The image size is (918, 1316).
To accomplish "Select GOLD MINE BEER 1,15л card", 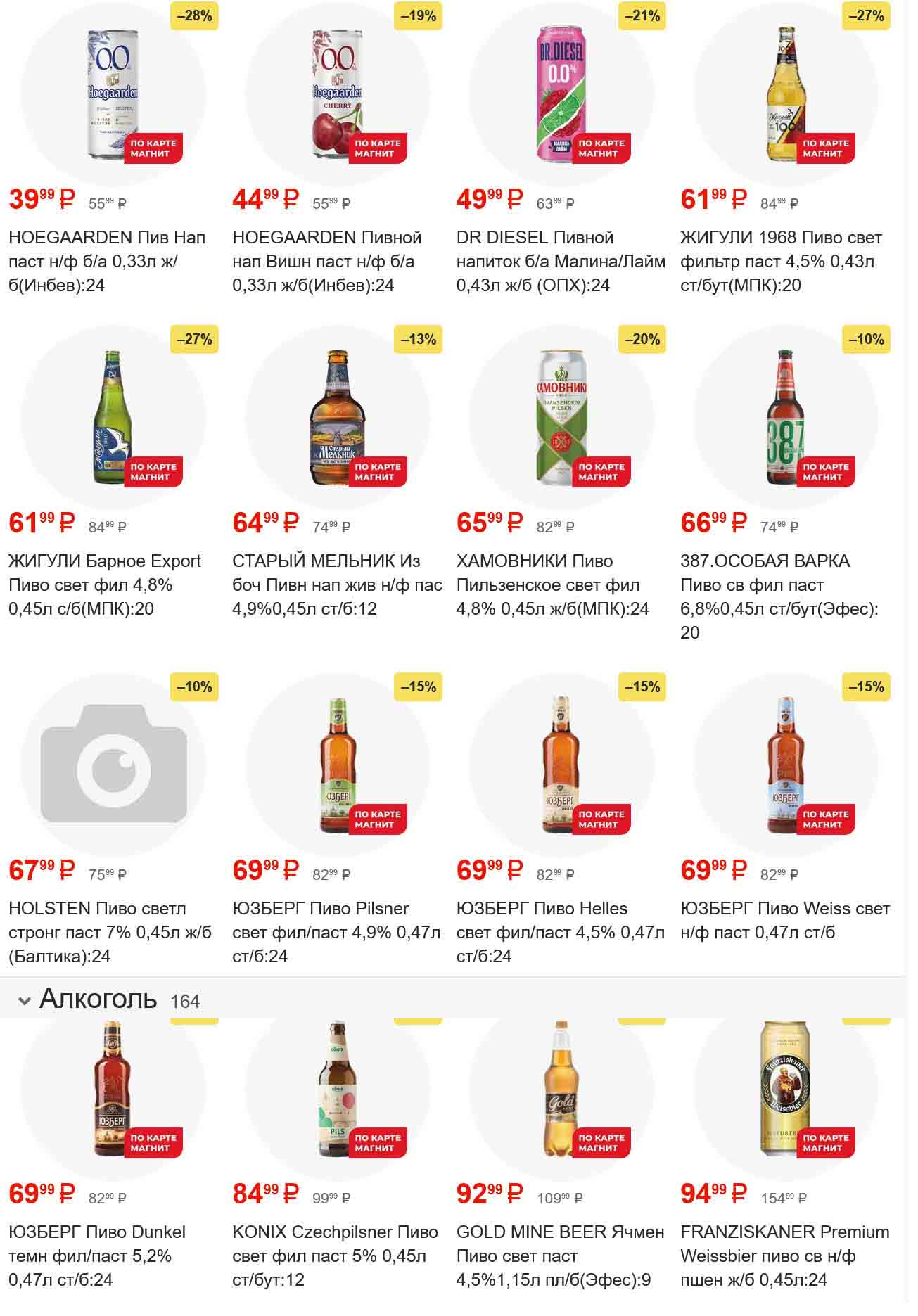I will [x=561, y=1089].
